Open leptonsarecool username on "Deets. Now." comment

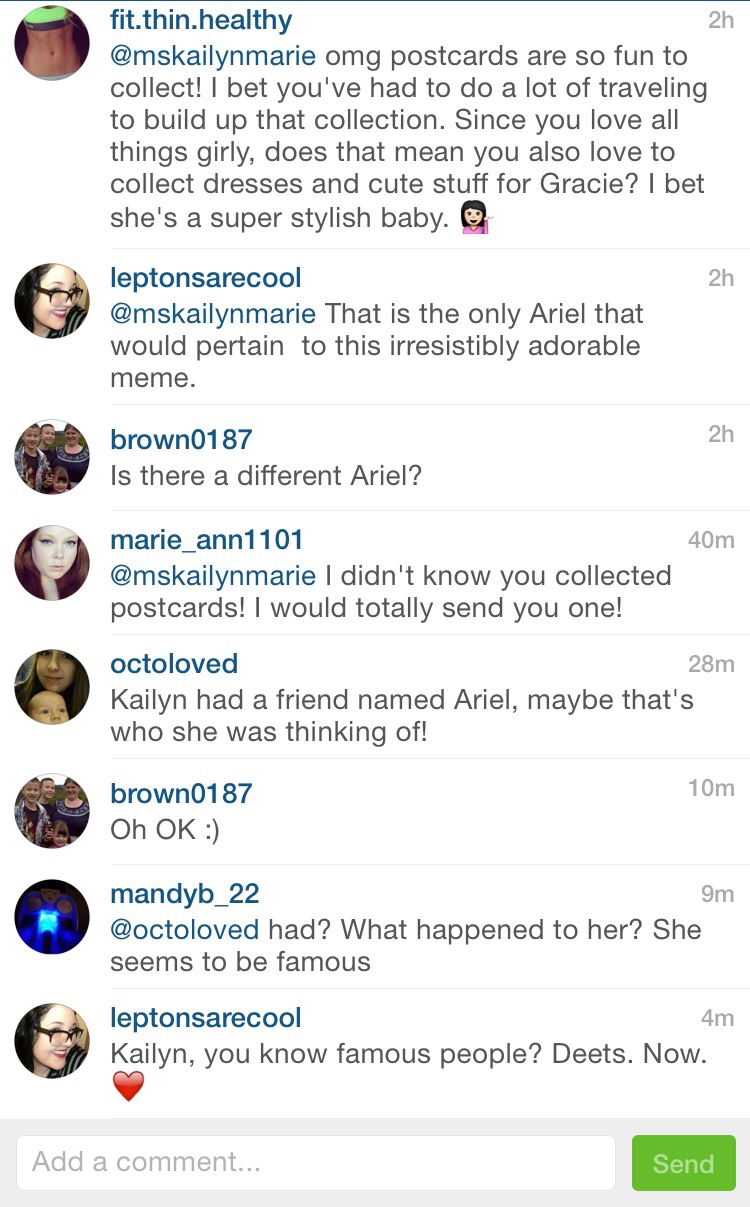pyautogui.click(x=206, y=1018)
